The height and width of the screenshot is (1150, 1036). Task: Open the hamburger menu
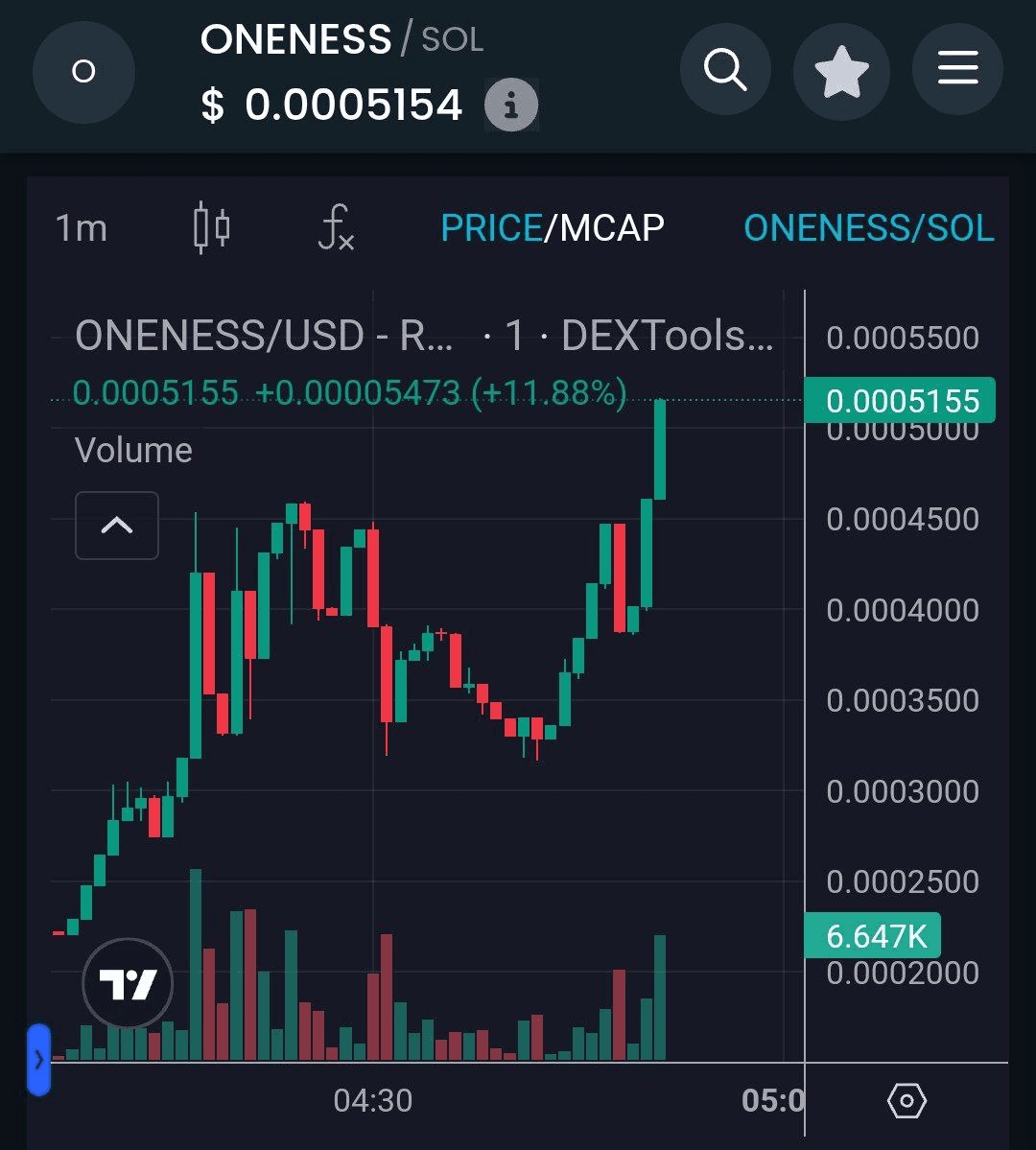(956, 70)
